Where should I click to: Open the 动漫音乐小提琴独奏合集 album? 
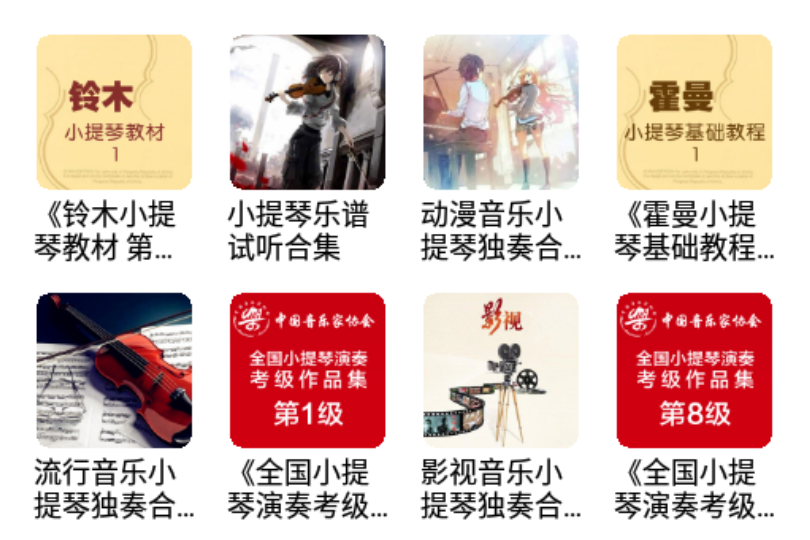click(501, 112)
